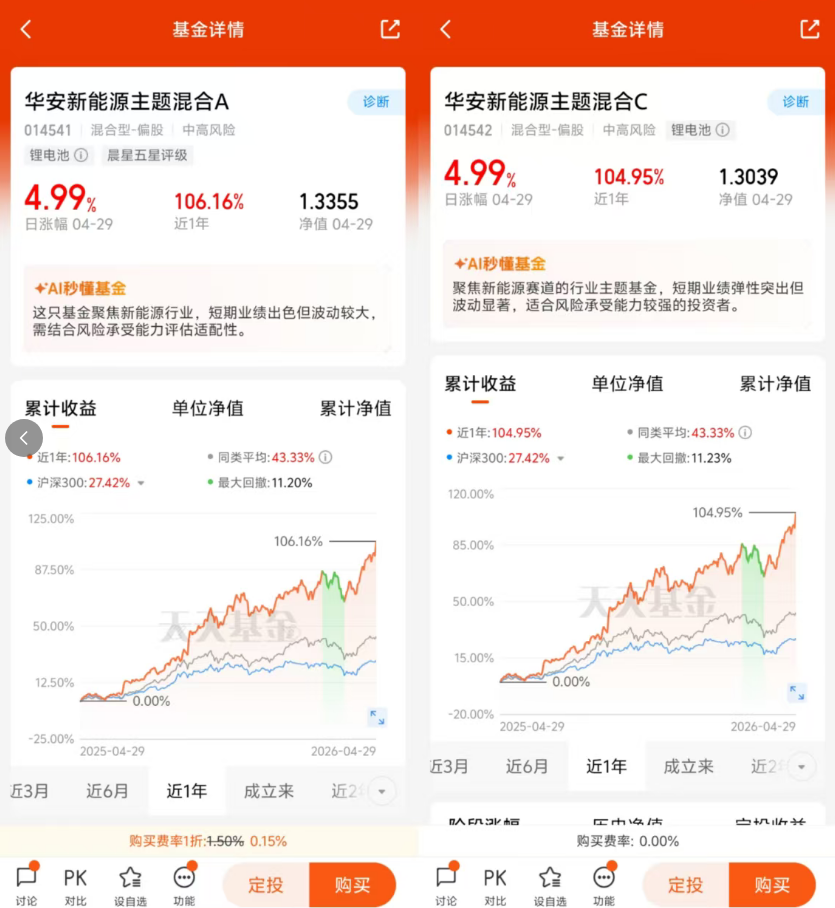Switch to 累计净值 tab on fund C
Image resolution: width=835 pixels, height=908 pixels.
click(775, 383)
